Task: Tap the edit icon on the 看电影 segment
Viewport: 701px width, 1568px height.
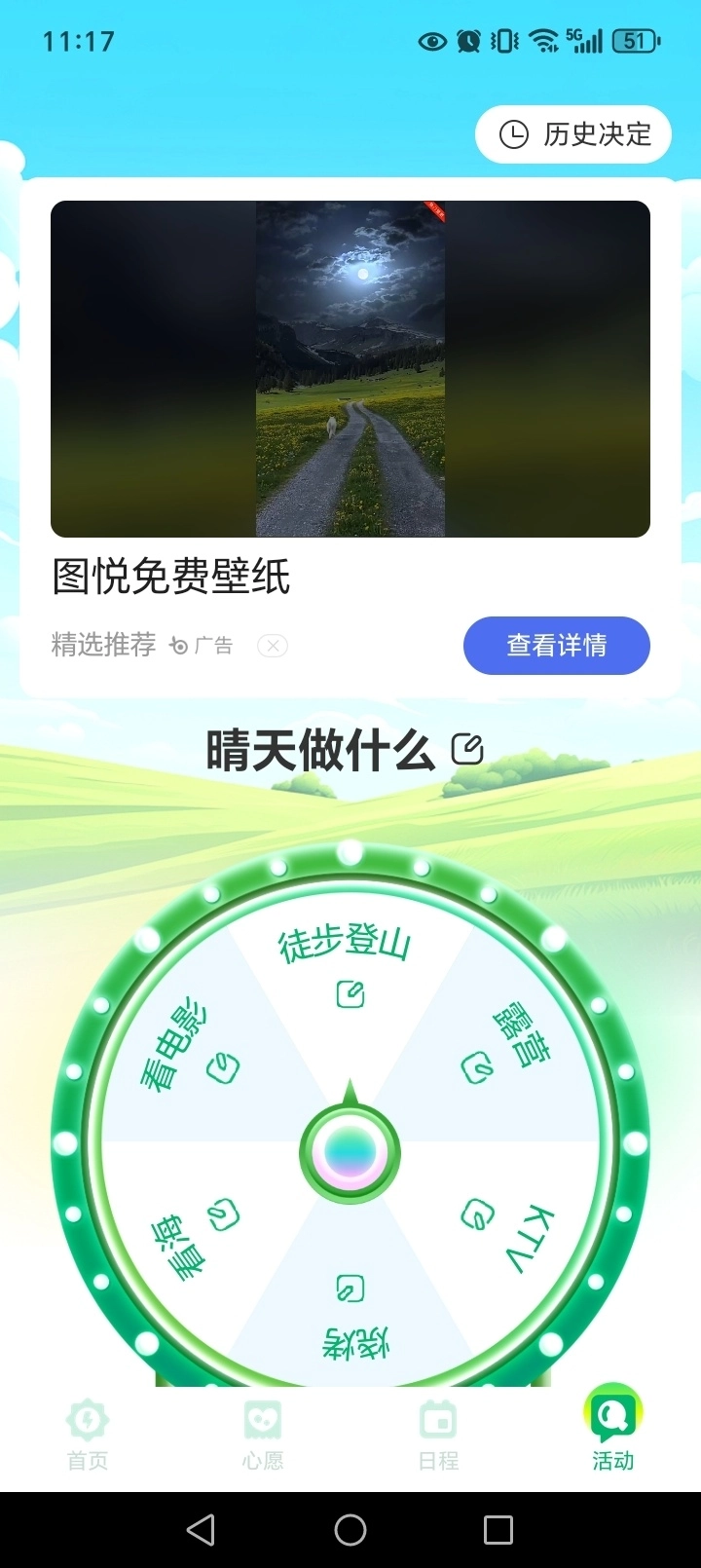Action: [222, 1067]
